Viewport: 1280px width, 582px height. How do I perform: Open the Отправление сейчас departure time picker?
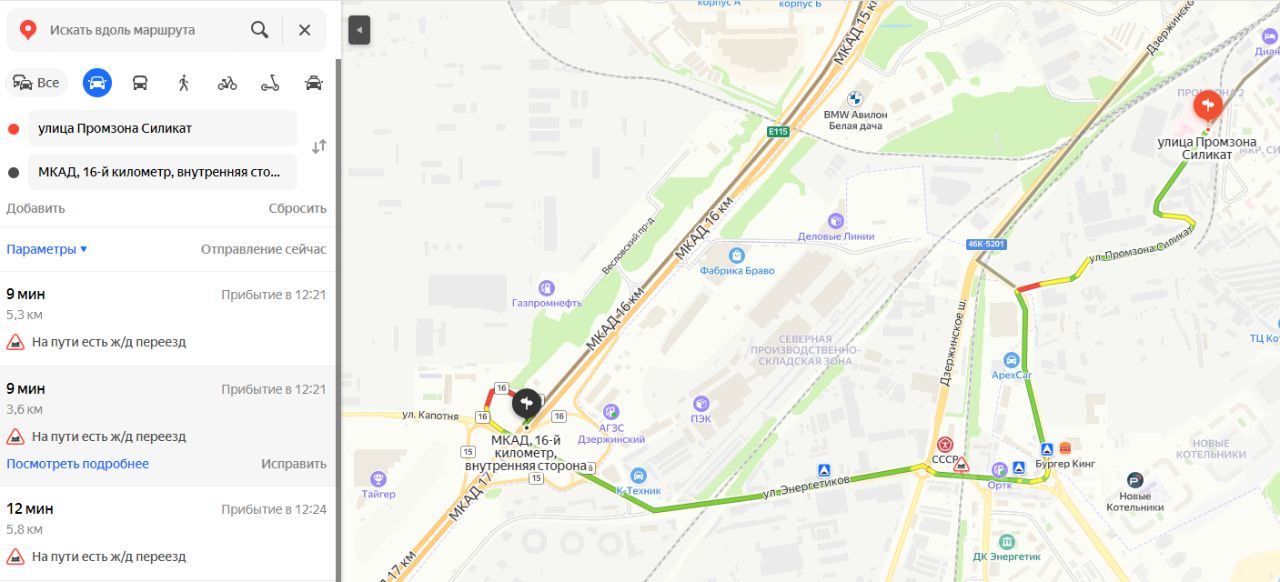(x=263, y=249)
